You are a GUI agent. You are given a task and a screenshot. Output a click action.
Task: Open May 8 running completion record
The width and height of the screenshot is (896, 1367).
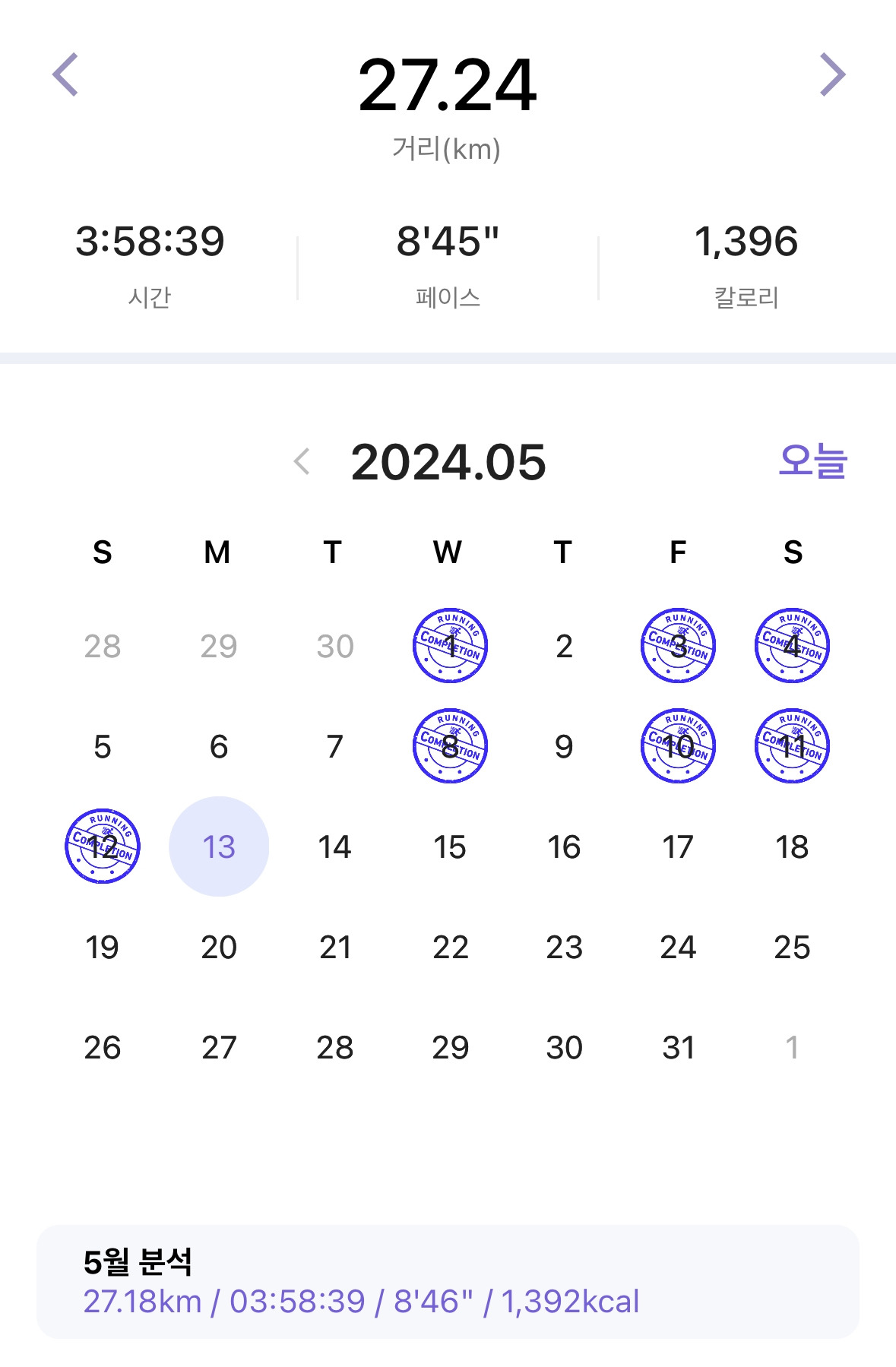coord(450,746)
